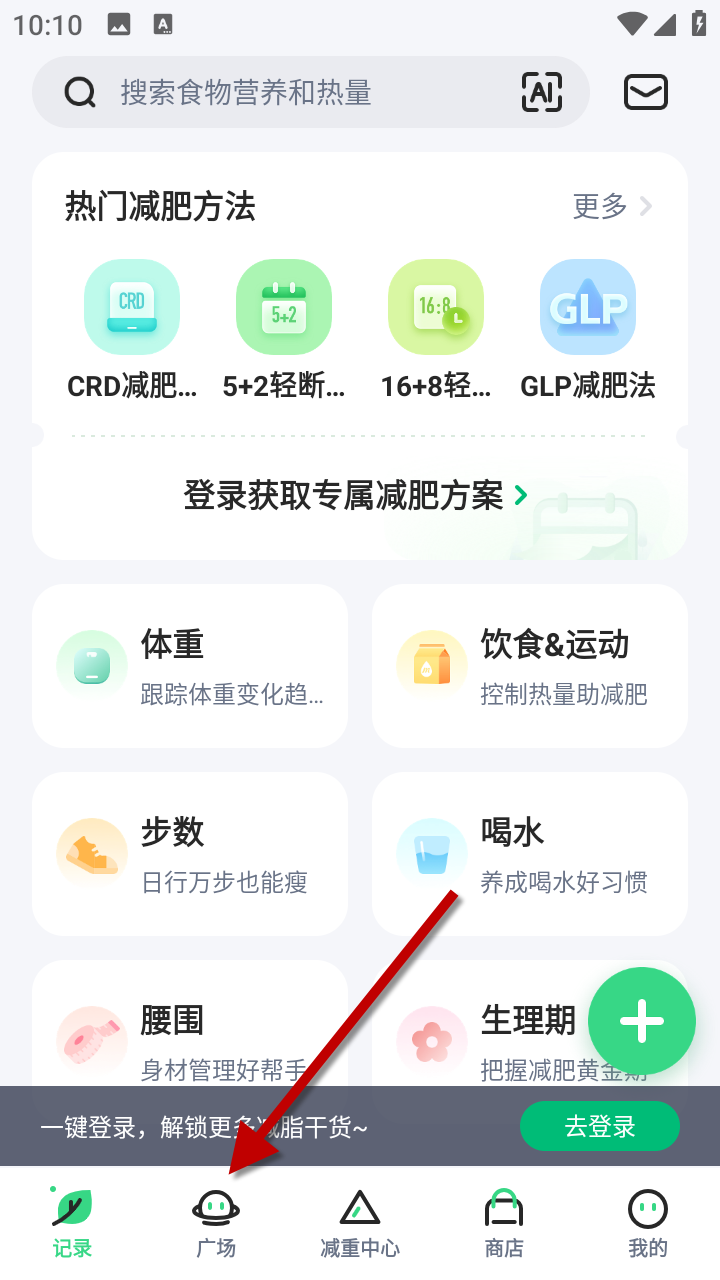The image size is (720, 1280).
Task: Tap 登录获取专属减肥方案 link
Action: pyautogui.click(x=355, y=495)
